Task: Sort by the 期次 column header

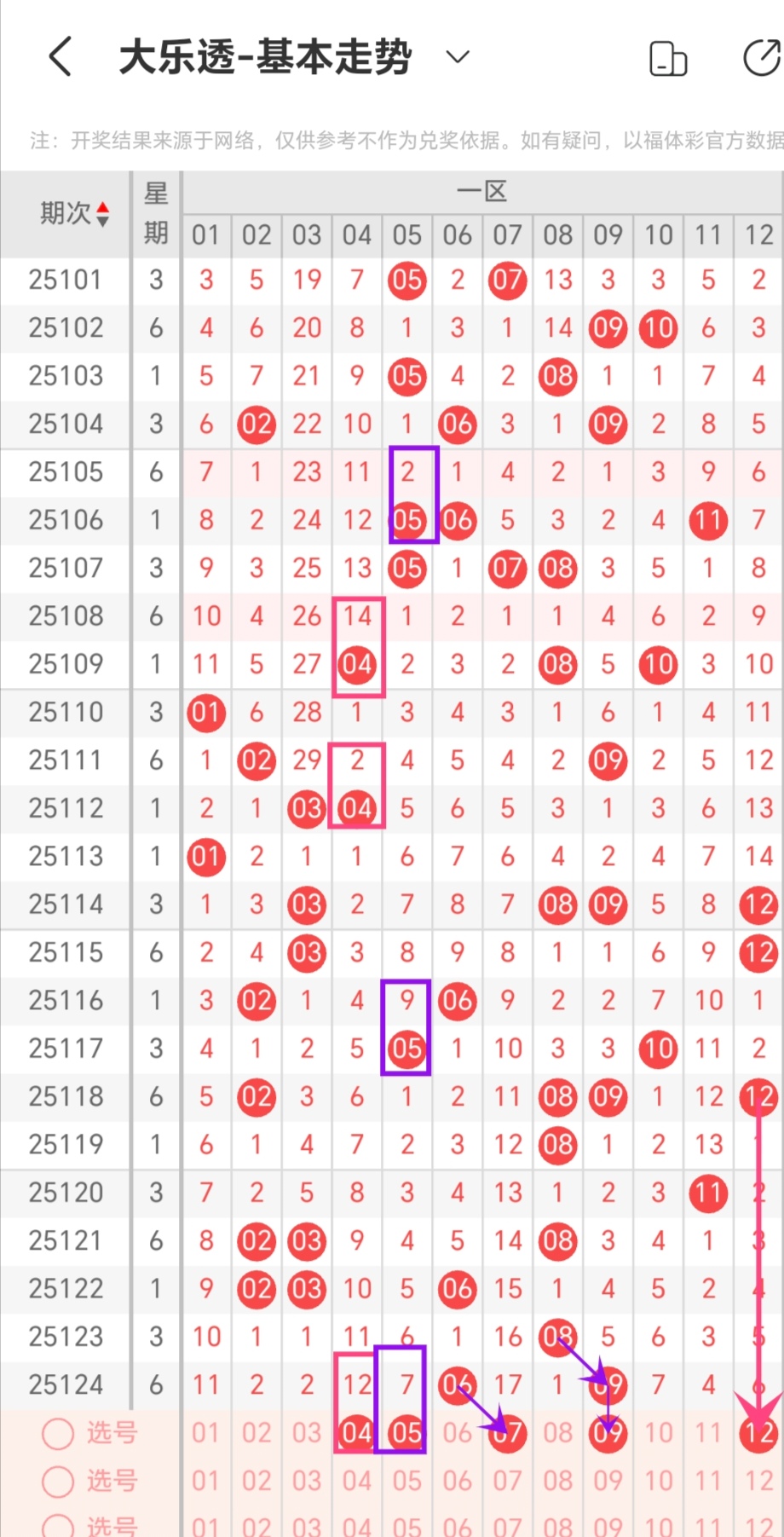Action: click(73, 213)
